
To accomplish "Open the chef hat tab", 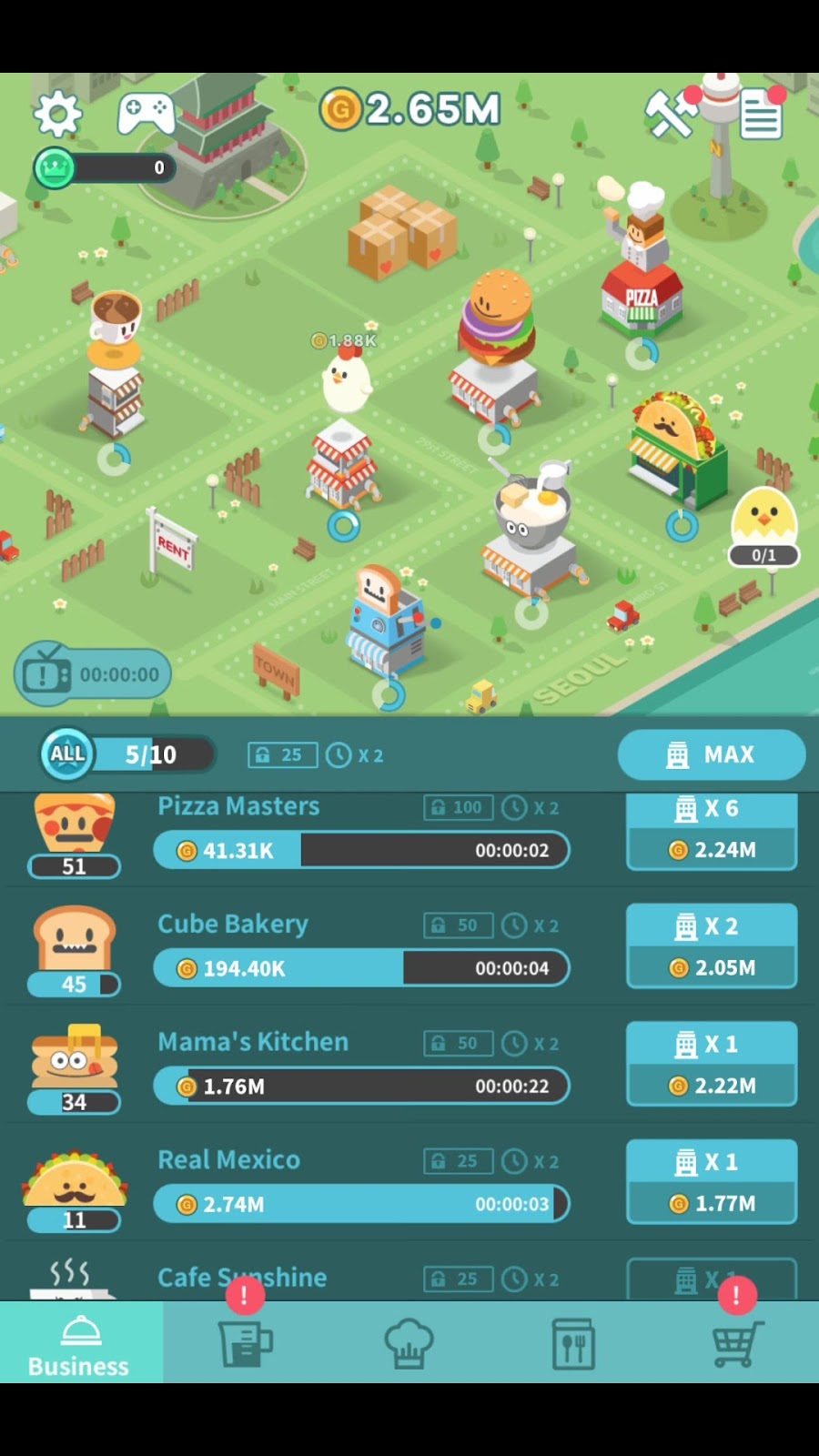I will pyautogui.click(x=409, y=1344).
